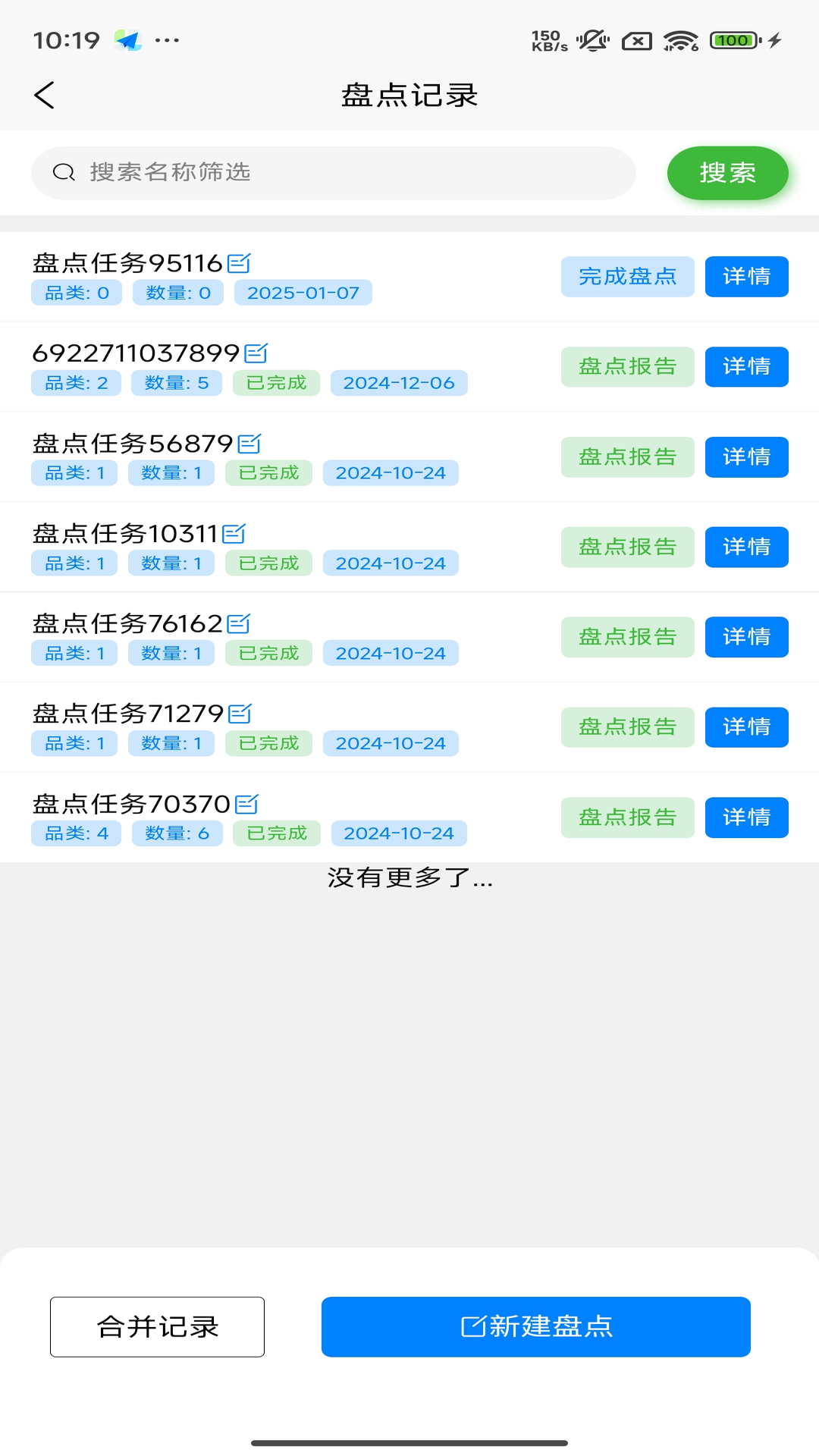Edit the name of 盘点任务10311

(234, 534)
